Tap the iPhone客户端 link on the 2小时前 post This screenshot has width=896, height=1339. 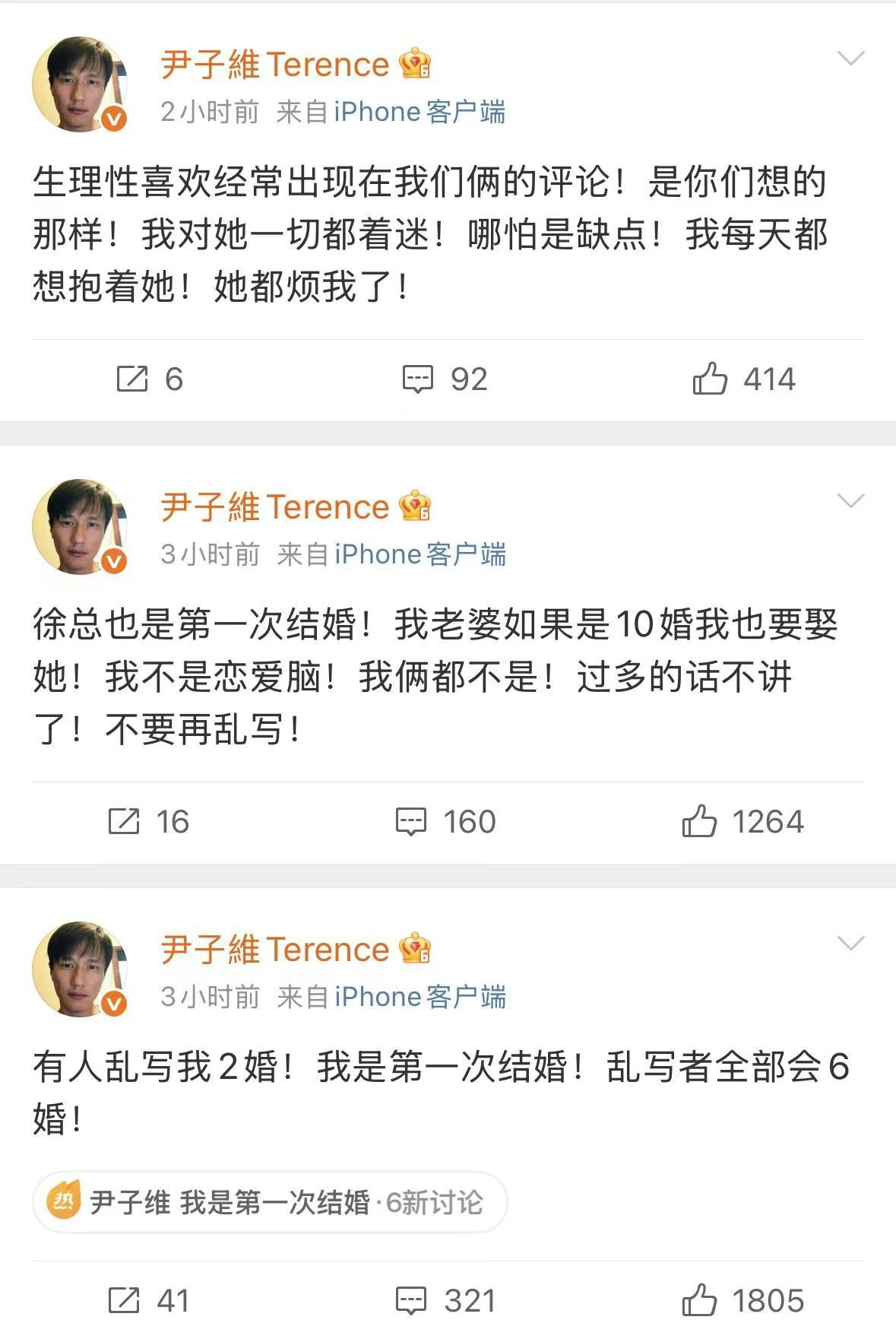[420, 113]
